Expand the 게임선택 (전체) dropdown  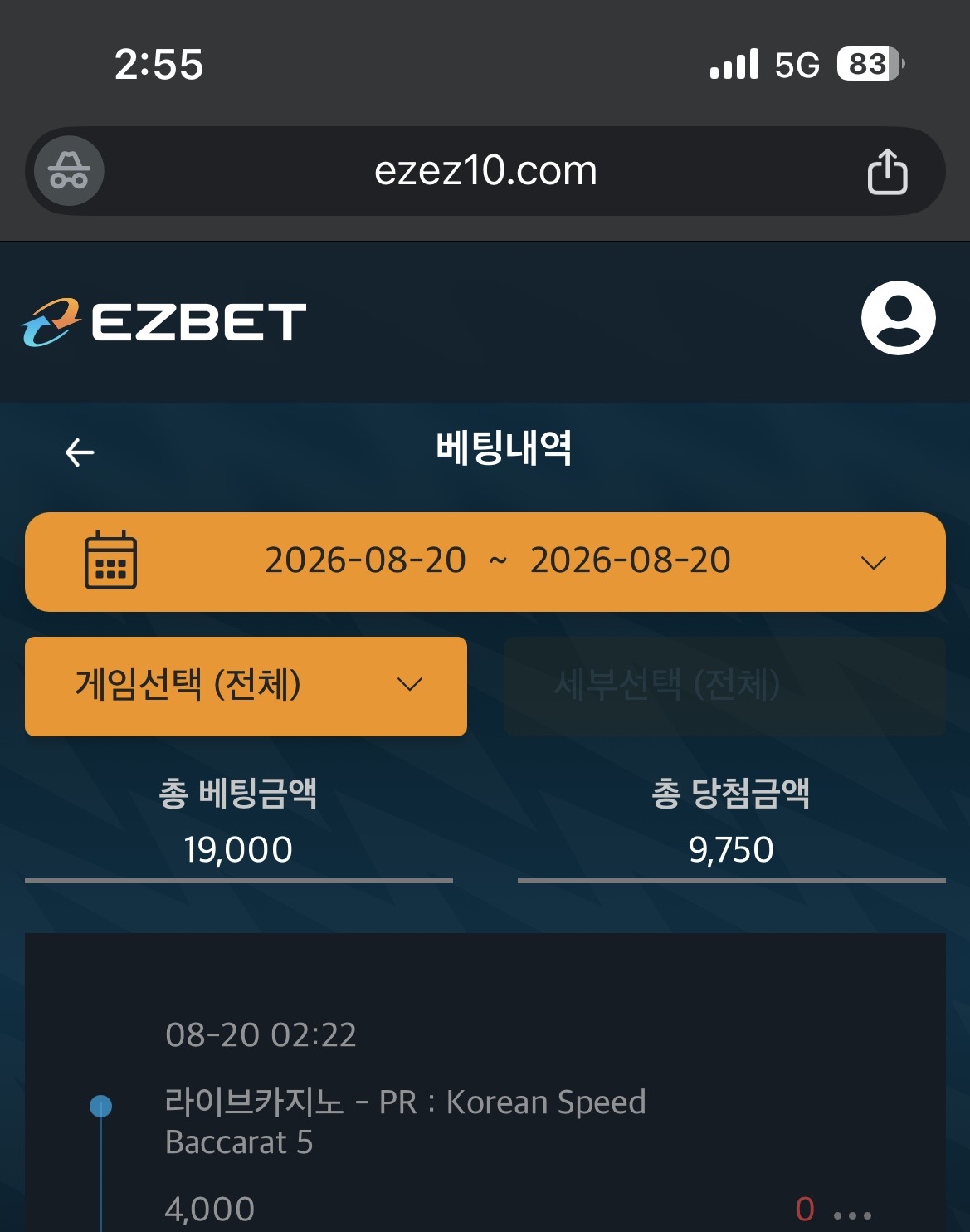(x=246, y=687)
